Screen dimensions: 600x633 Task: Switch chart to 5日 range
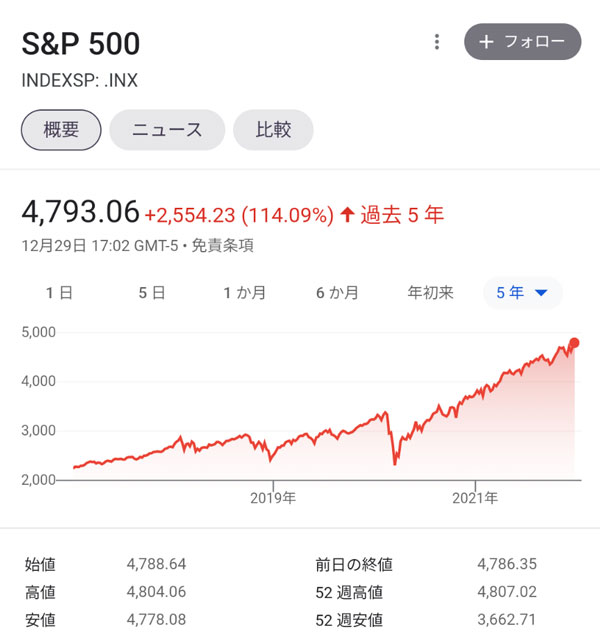(x=150, y=293)
